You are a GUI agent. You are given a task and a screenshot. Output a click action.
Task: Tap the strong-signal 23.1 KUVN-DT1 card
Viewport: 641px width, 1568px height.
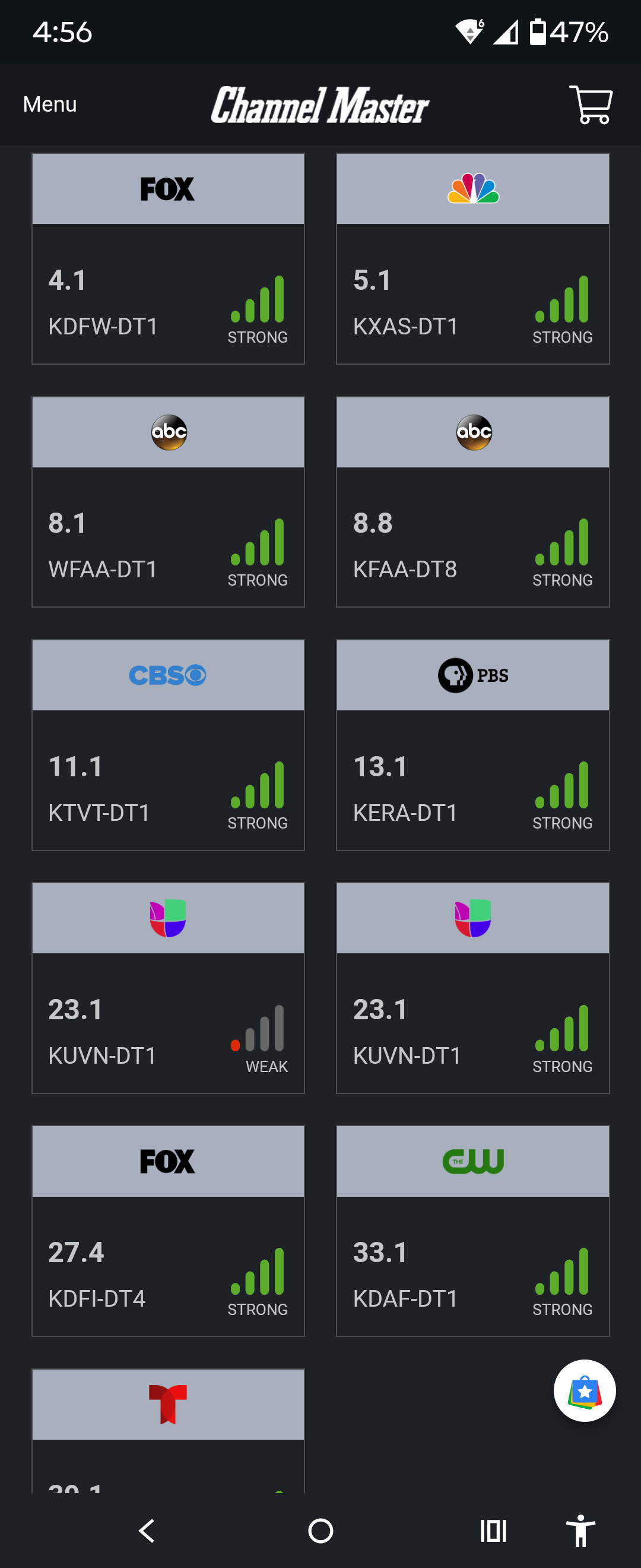pyautogui.click(x=472, y=987)
